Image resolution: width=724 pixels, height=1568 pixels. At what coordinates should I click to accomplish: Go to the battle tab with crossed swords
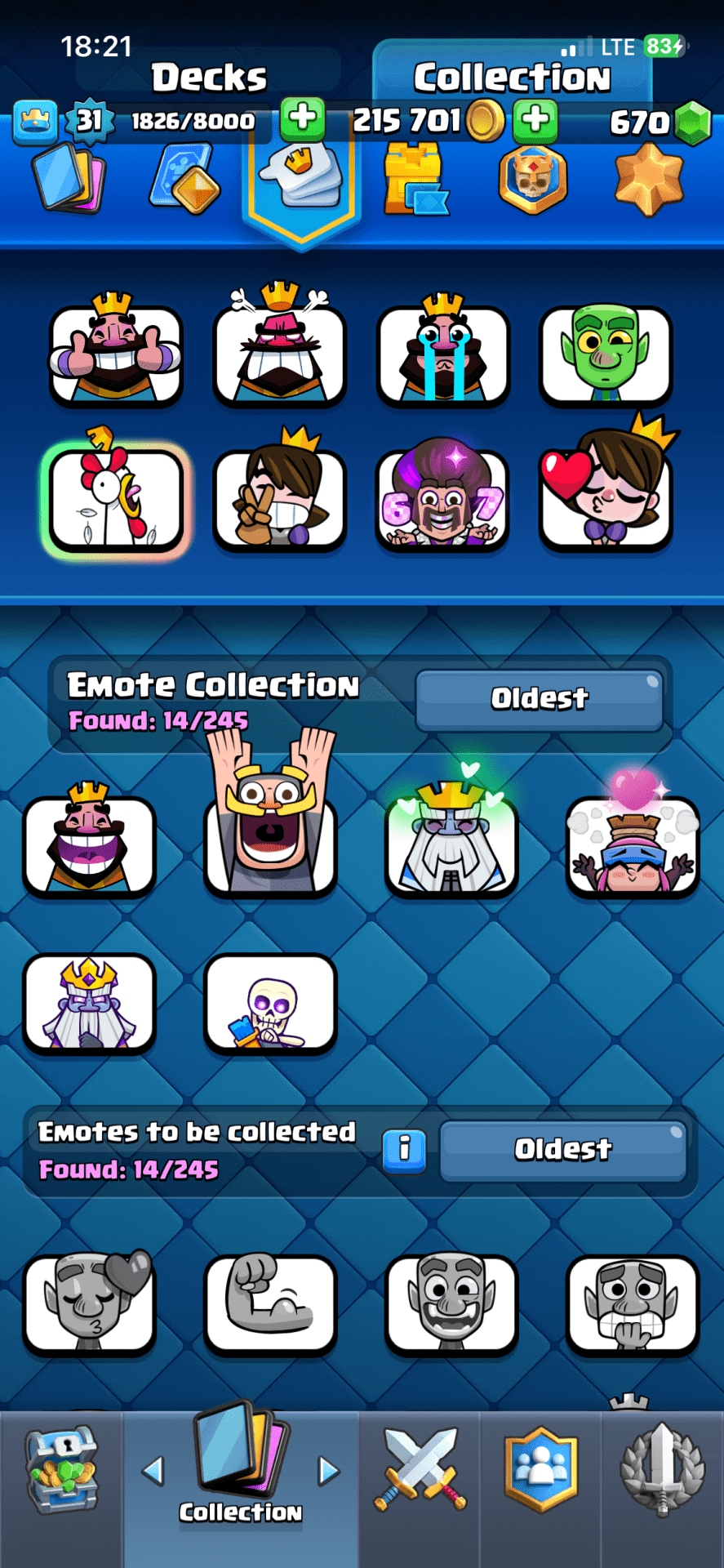[x=420, y=1470]
